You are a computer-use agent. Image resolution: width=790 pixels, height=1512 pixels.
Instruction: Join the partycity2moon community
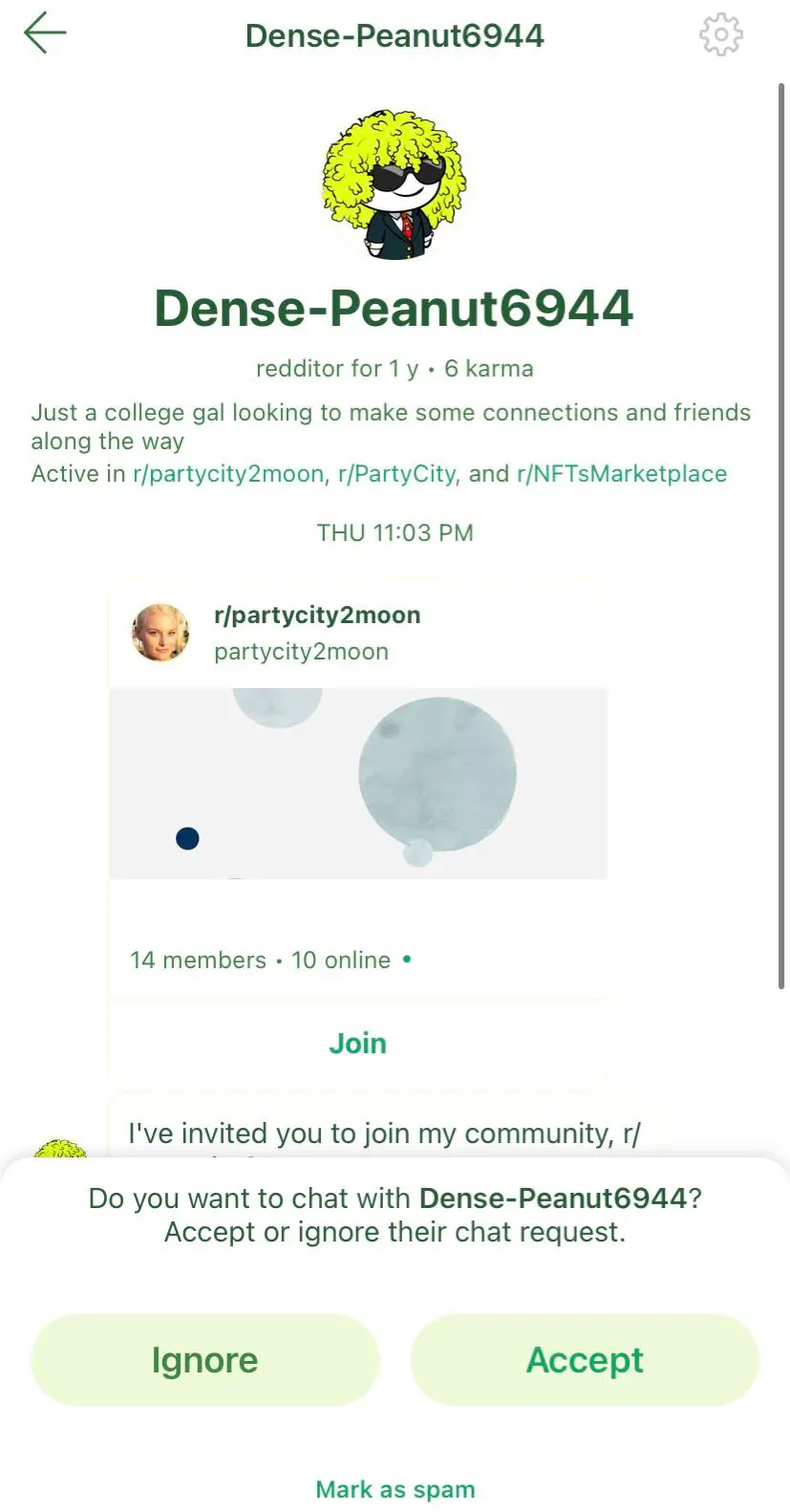click(357, 1043)
